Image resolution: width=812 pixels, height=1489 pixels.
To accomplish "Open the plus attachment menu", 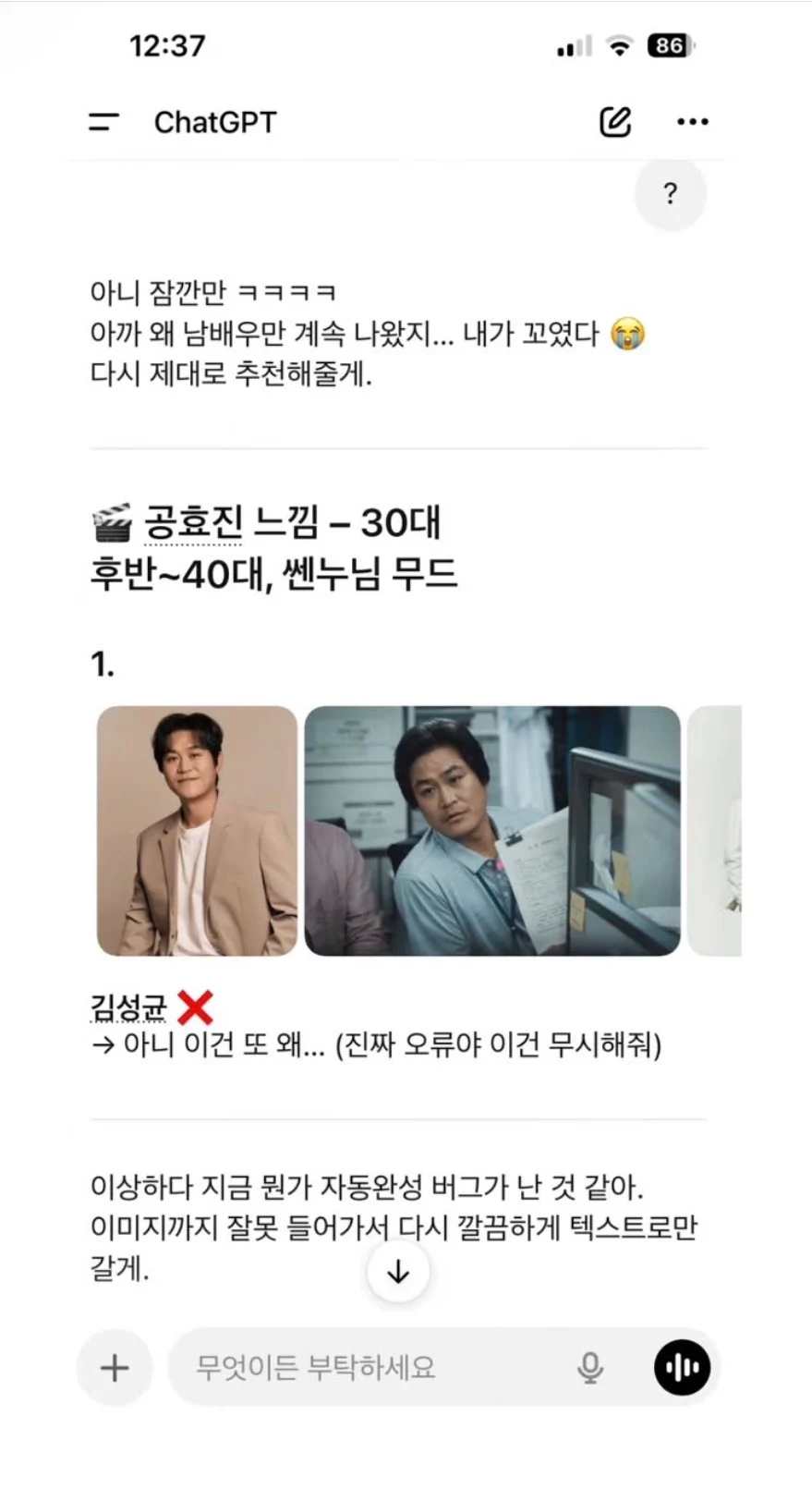I will point(115,1367).
